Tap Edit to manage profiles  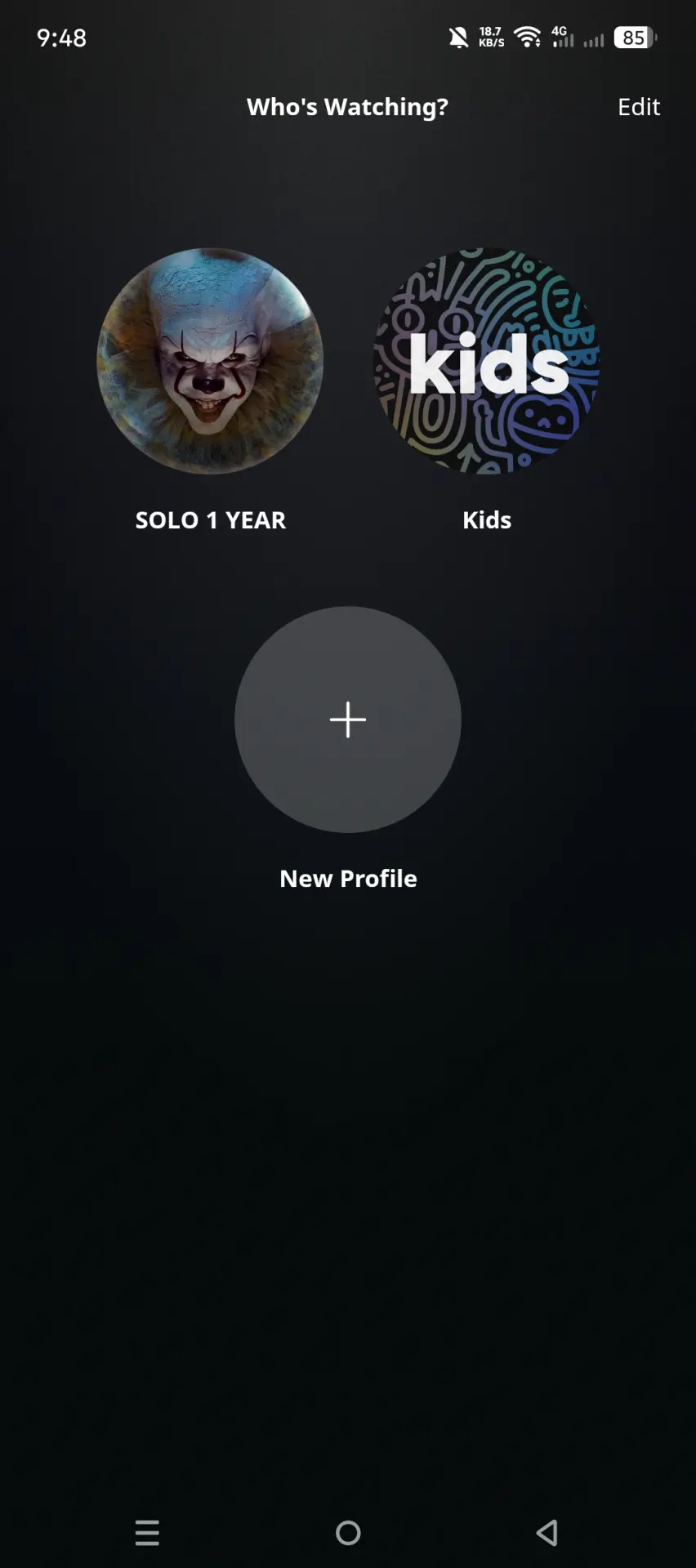(x=639, y=107)
